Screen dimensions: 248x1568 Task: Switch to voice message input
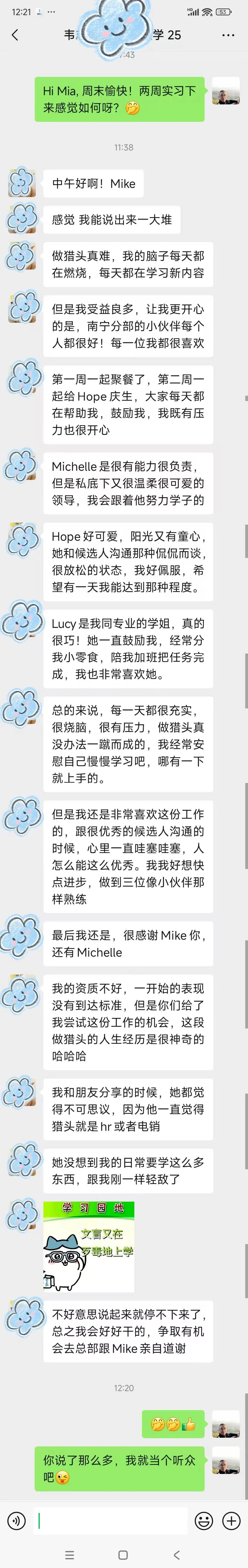click(x=17, y=1521)
